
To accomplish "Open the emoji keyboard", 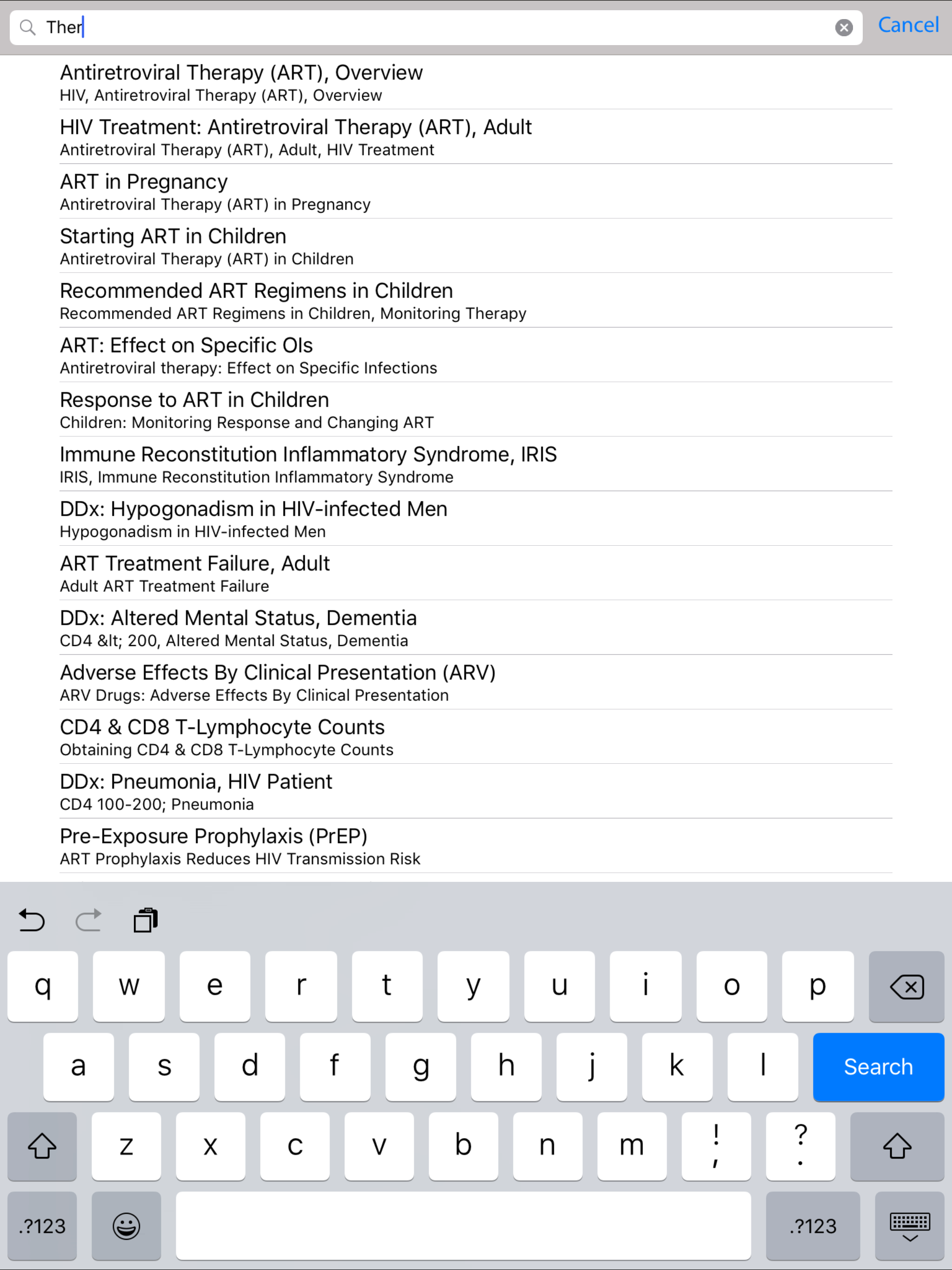I will coord(126,1226).
